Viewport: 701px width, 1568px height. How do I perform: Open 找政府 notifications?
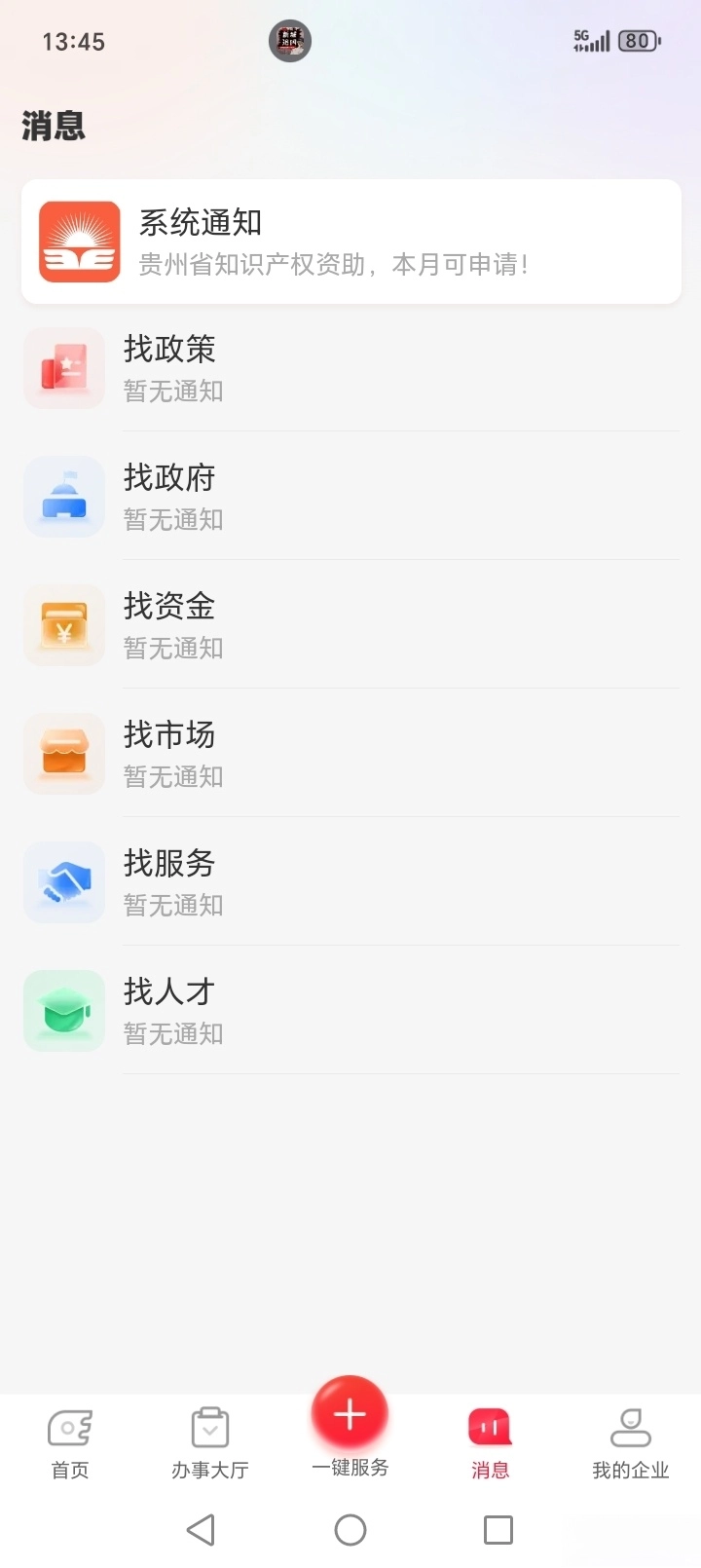[350, 497]
